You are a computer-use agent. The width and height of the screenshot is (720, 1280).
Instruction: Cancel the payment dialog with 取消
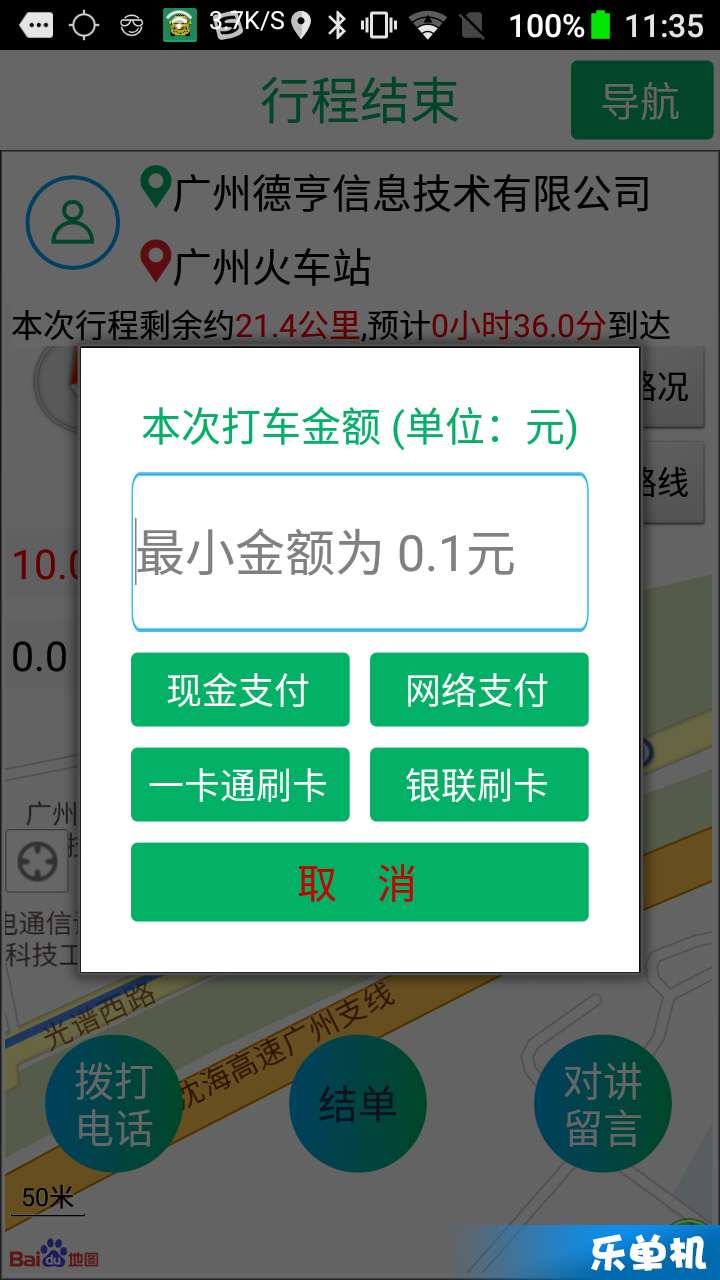[359, 882]
